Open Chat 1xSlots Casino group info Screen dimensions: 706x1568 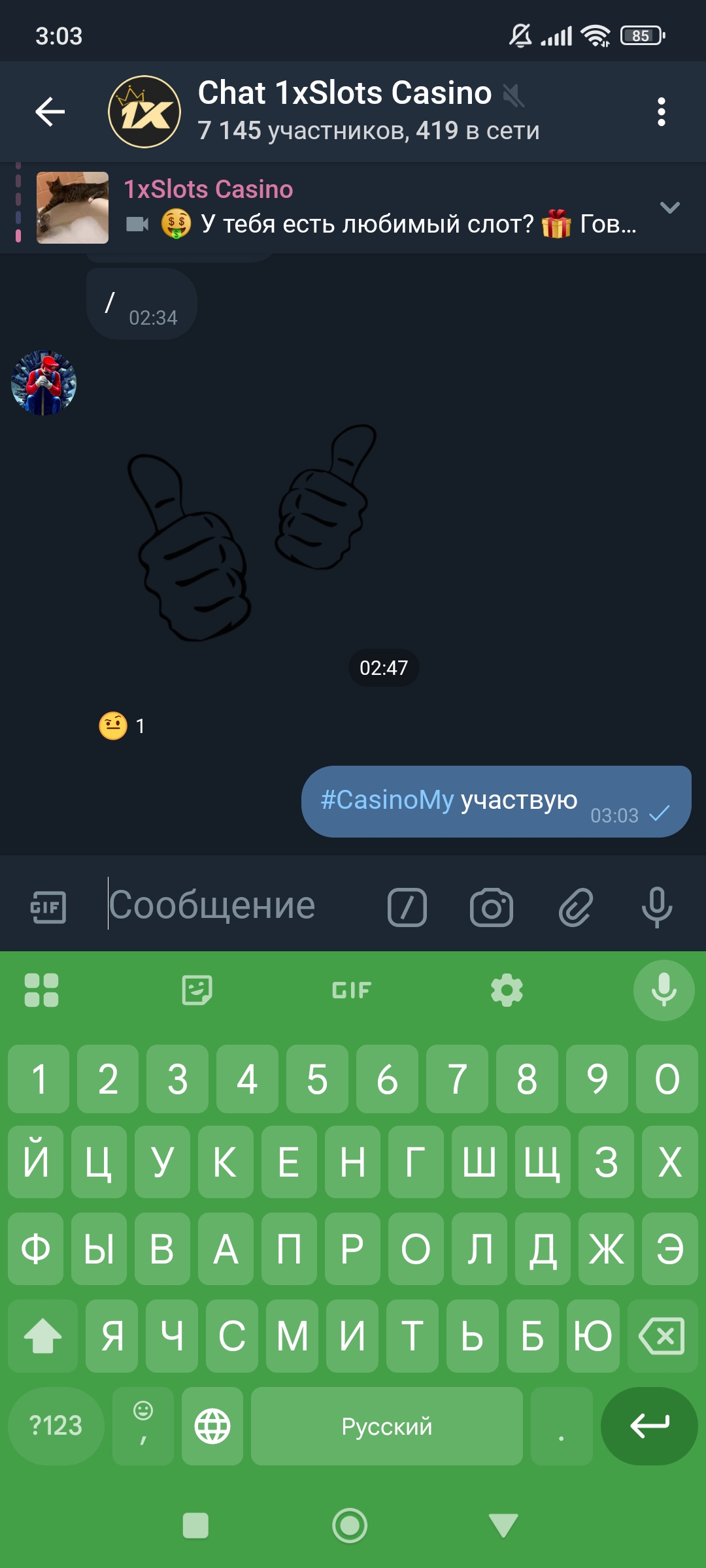345,111
